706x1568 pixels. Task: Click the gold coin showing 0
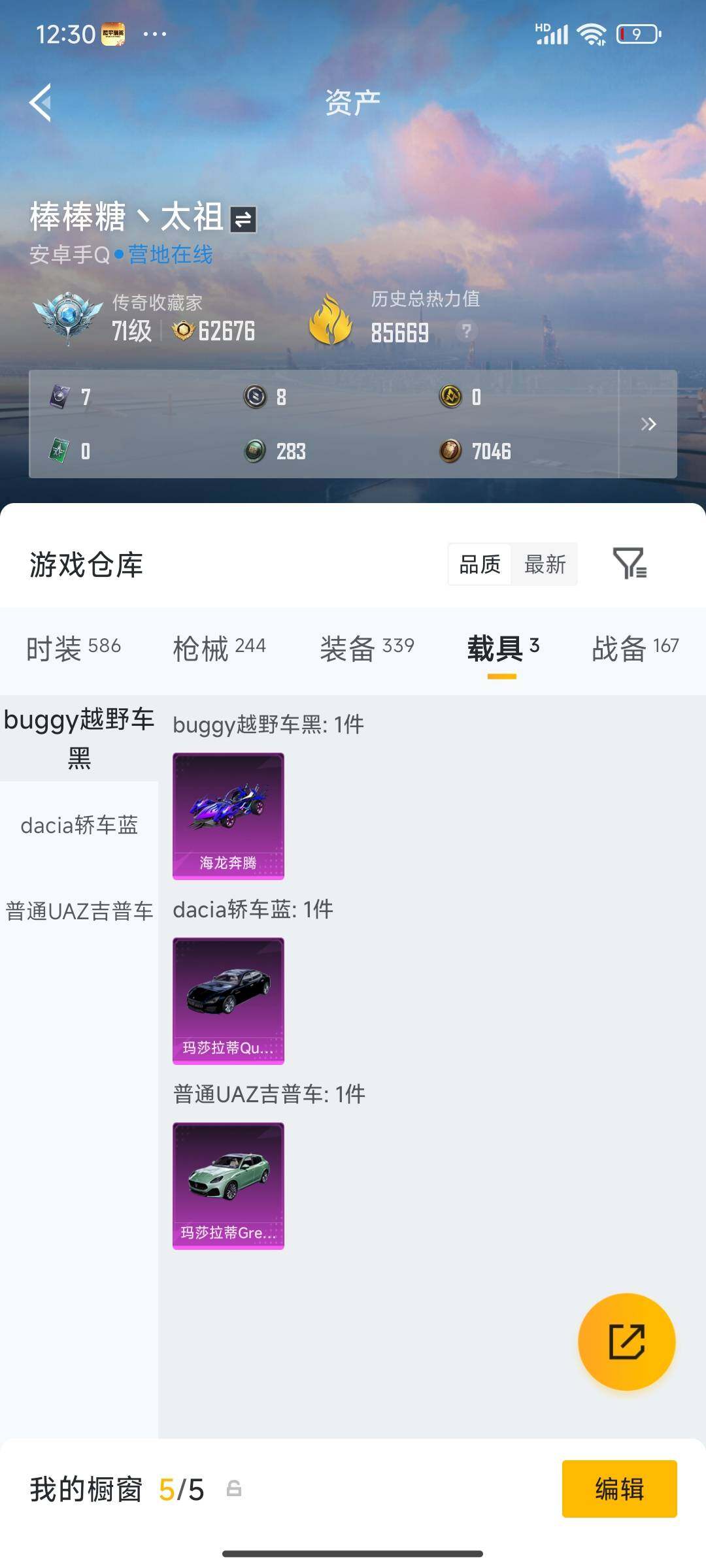pos(450,397)
